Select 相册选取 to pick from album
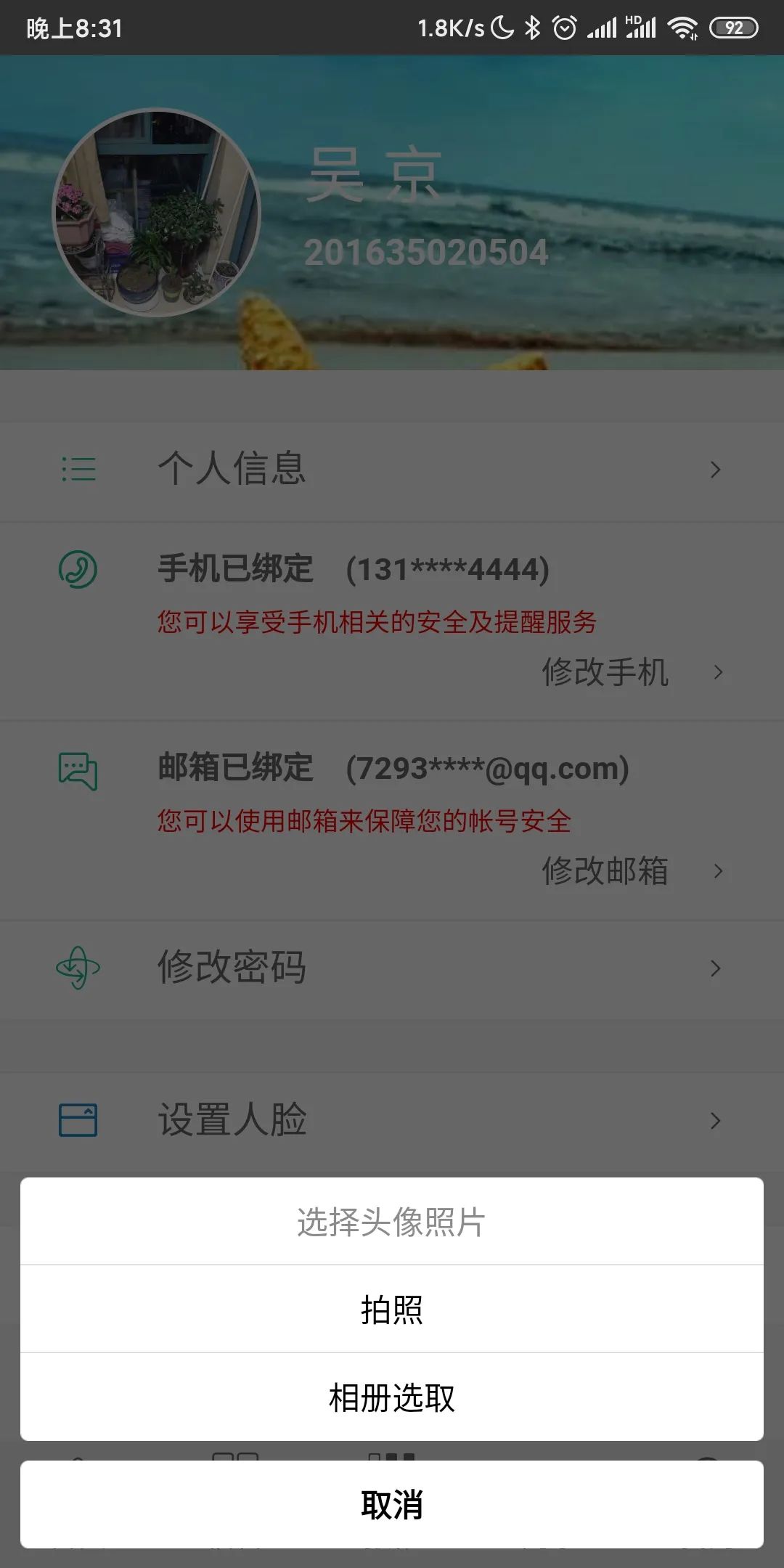Image resolution: width=784 pixels, height=1568 pixels. 392,1397
